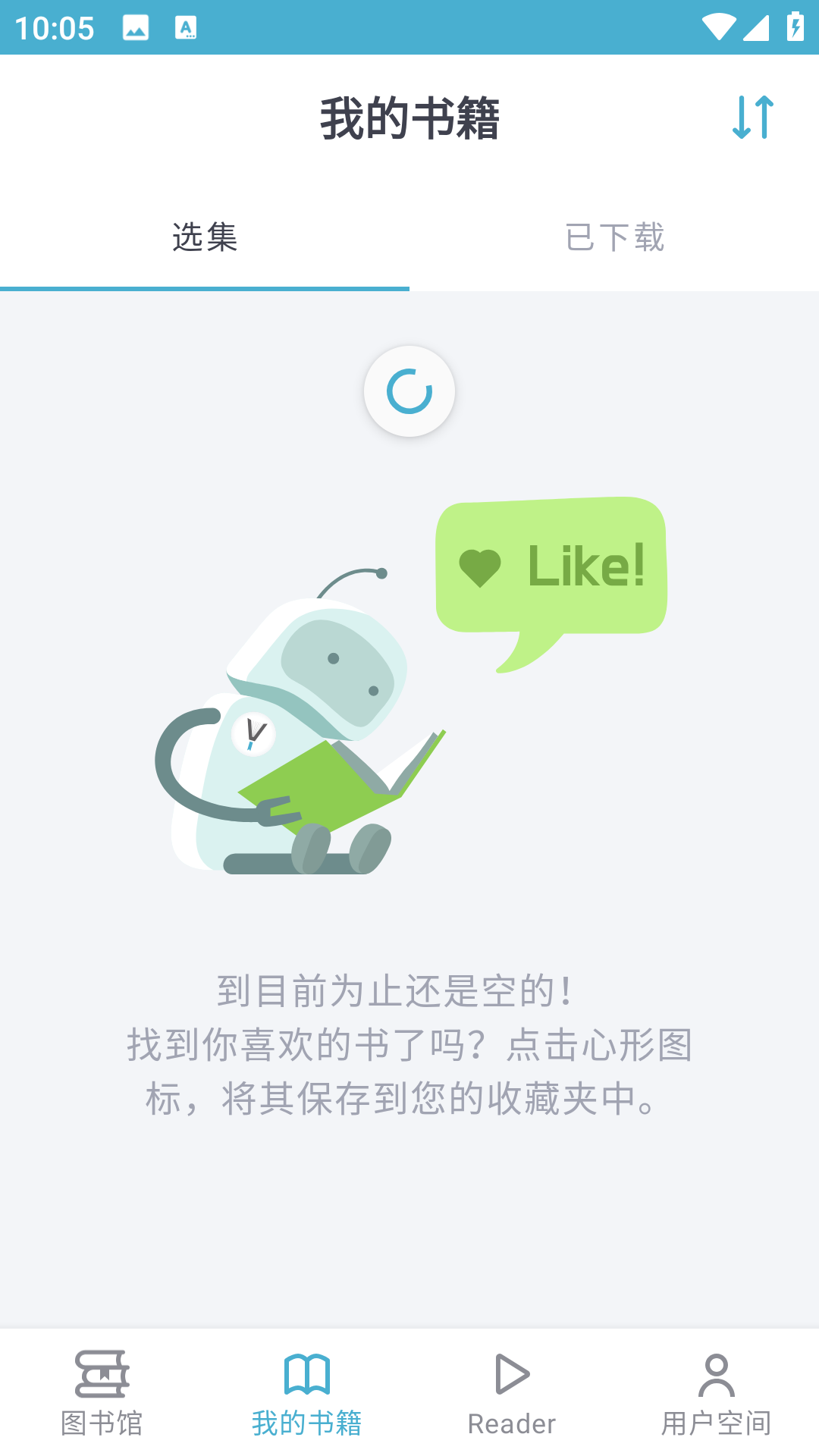Select the 选集 tab

(x=205, y=238)
